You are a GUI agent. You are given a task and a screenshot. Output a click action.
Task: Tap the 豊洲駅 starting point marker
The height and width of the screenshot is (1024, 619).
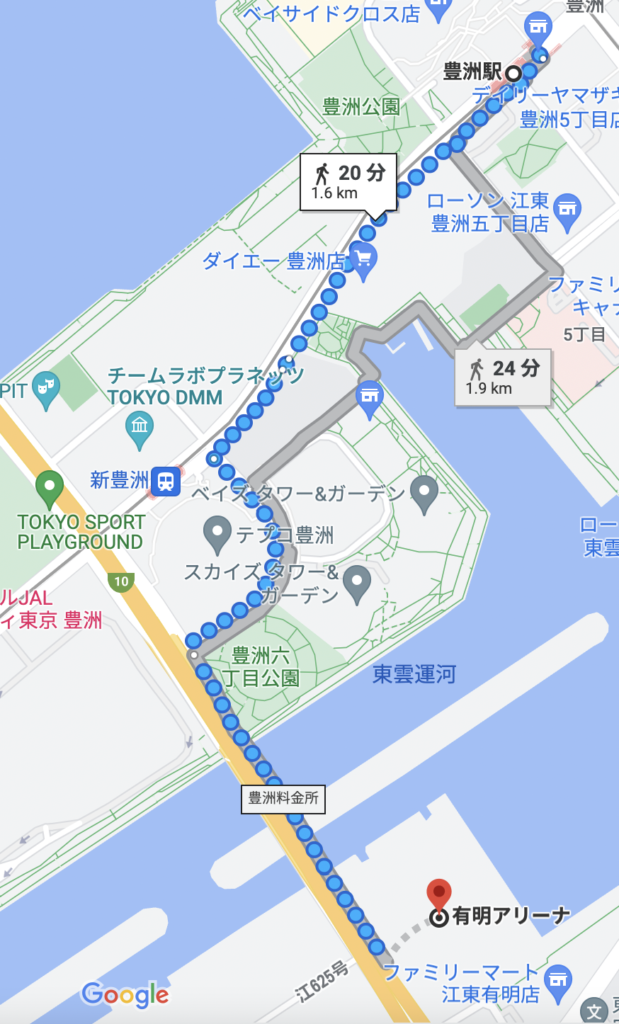pos(513,72)
